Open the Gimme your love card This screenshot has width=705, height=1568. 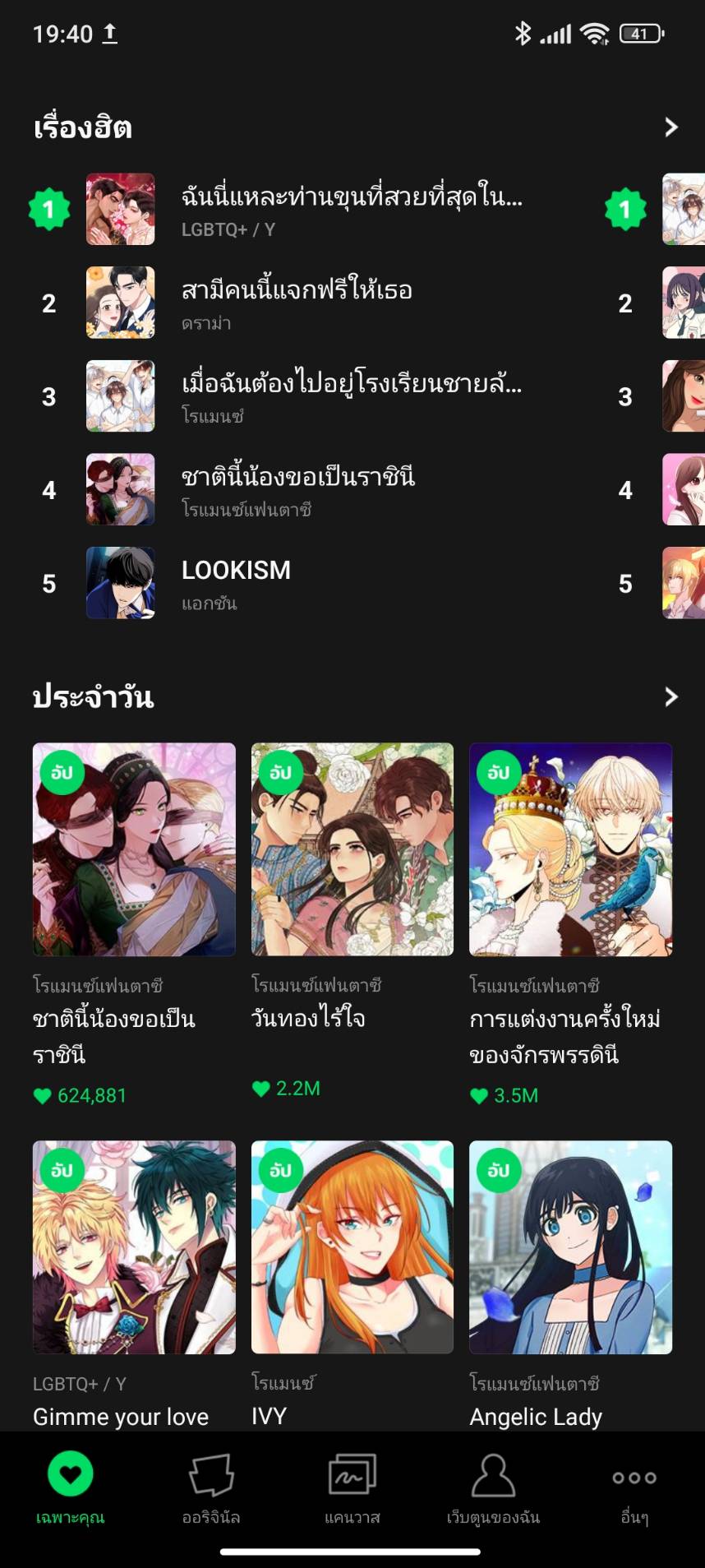tap(134, 1247)
